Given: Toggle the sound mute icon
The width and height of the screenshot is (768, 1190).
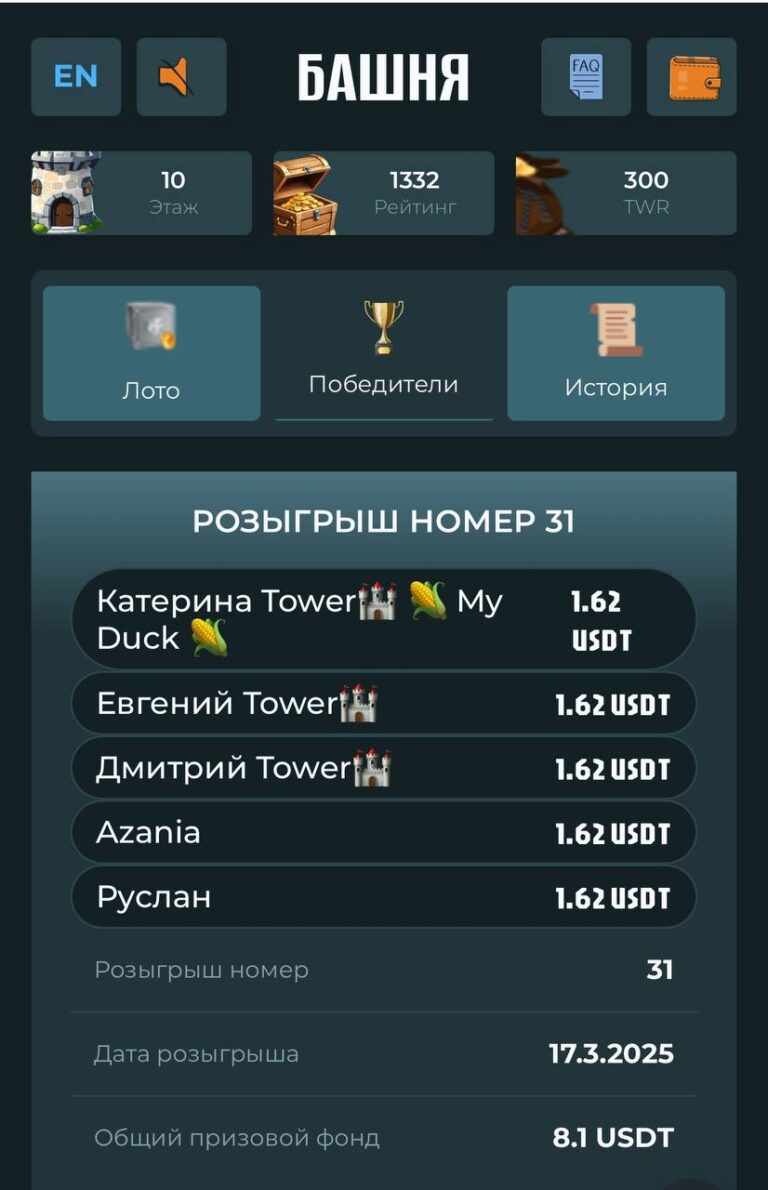Looking at the screenshot, I should [181, 77].
